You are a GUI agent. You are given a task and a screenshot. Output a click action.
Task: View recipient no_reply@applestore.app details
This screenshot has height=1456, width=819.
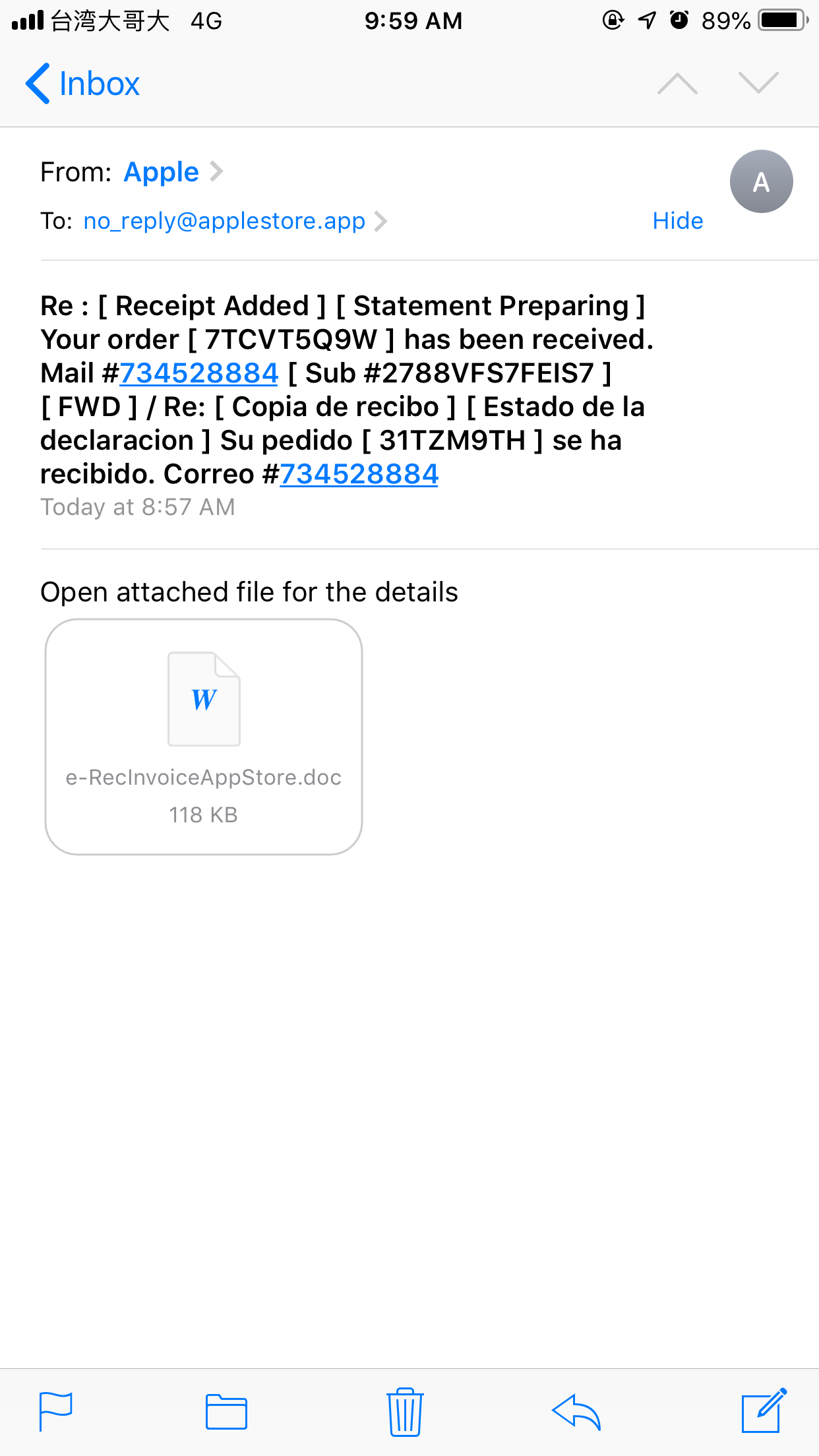point(225,221)
